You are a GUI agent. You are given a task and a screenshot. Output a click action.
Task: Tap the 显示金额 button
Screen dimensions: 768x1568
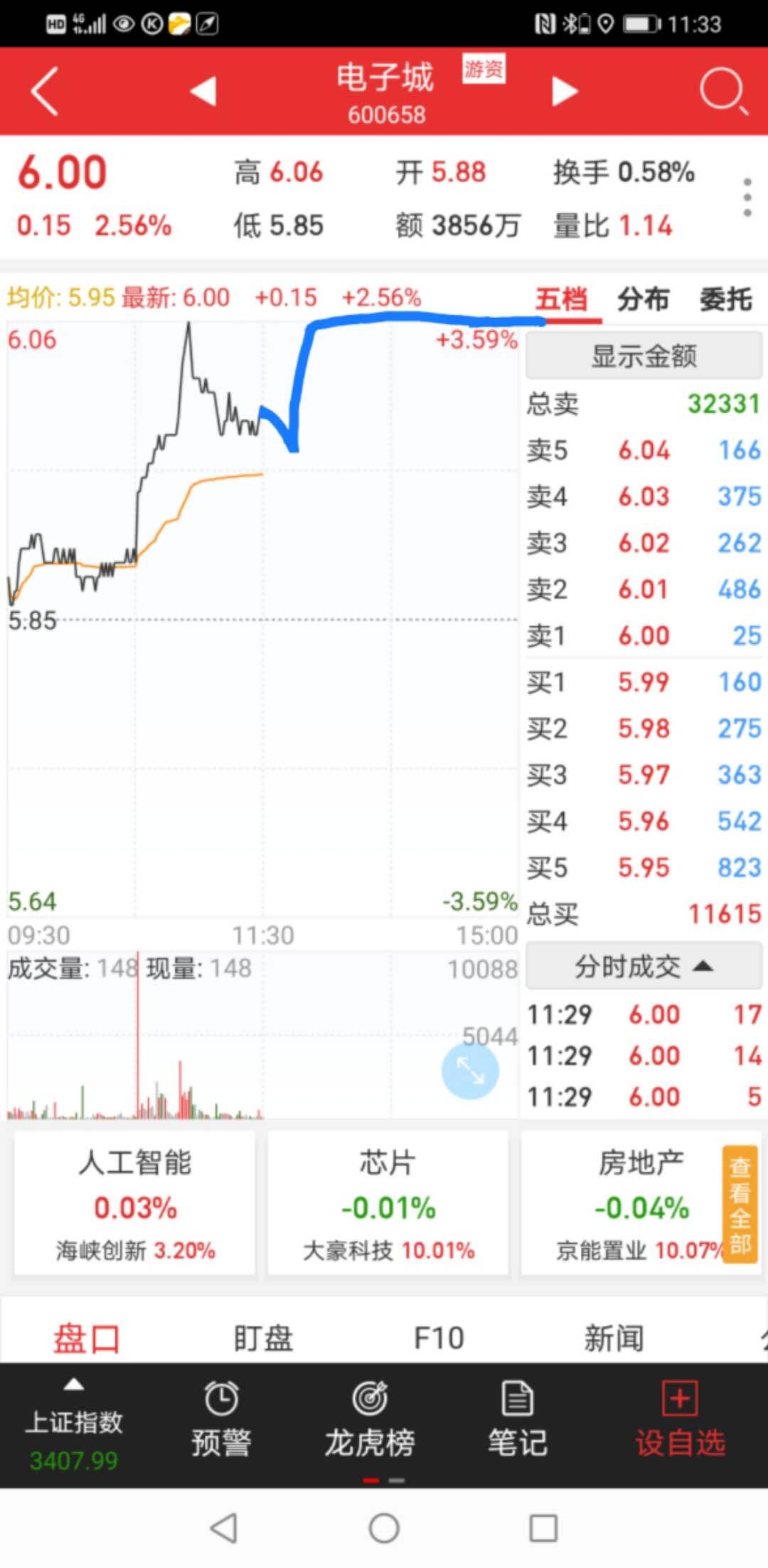[x=644, y=356]
